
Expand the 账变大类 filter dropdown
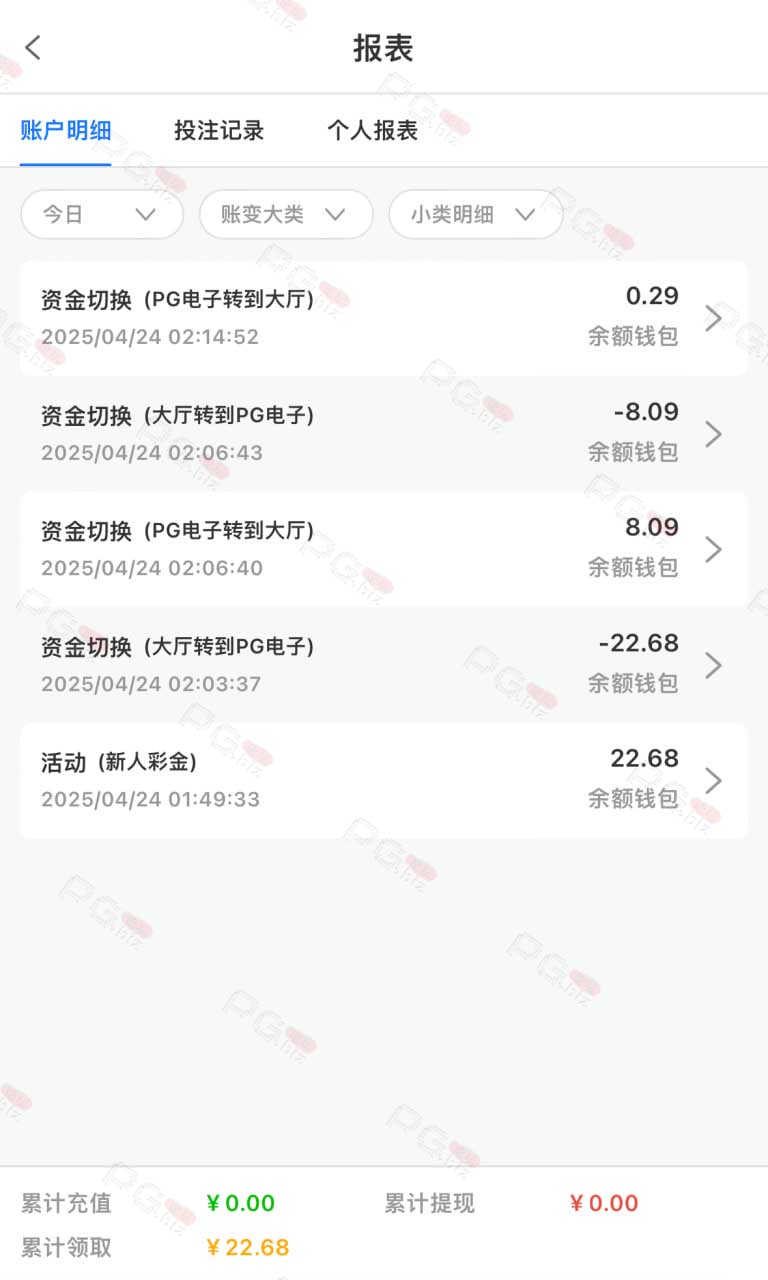(x=286, y=214)
